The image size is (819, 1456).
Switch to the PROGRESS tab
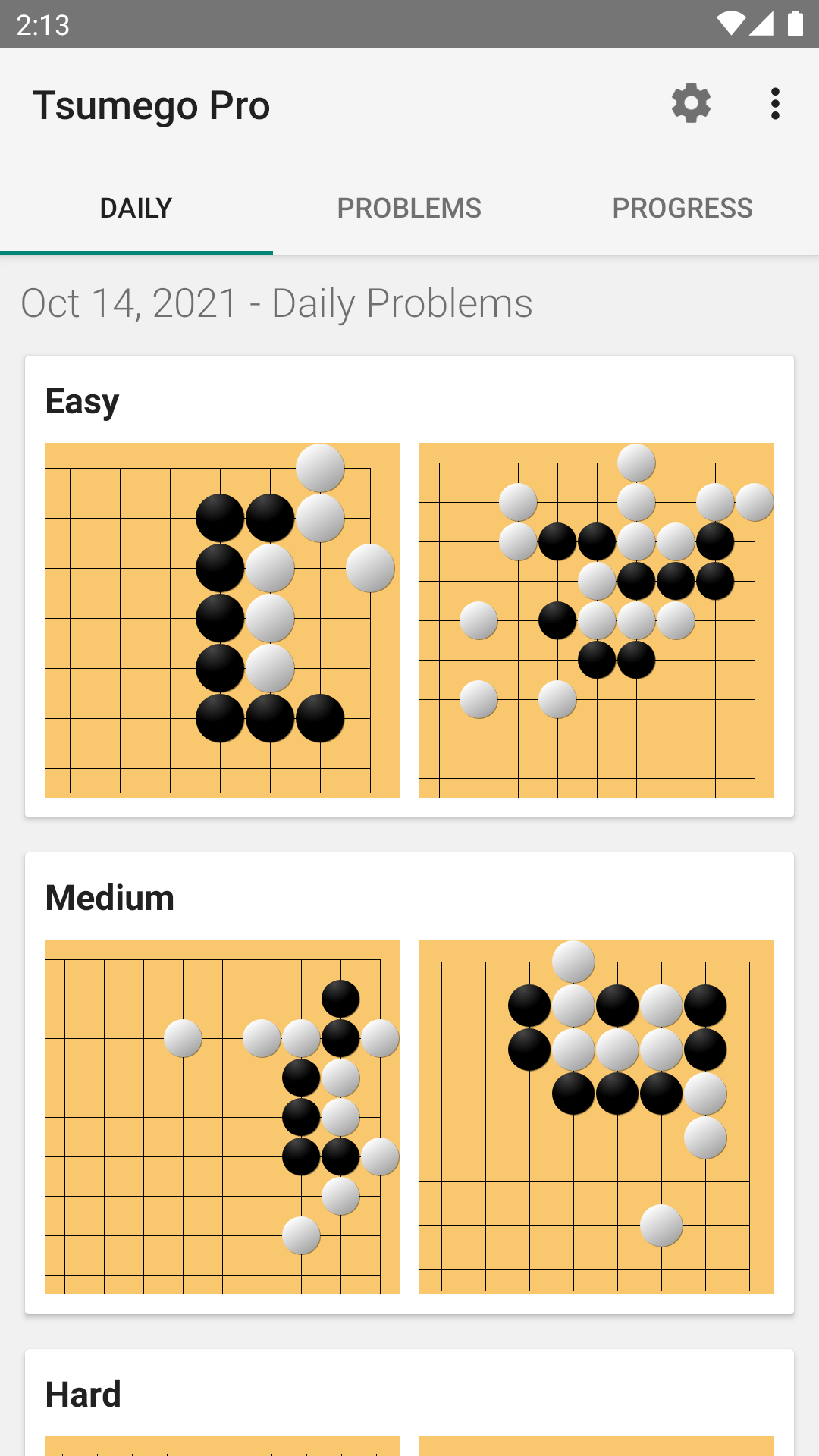[682, 207]
